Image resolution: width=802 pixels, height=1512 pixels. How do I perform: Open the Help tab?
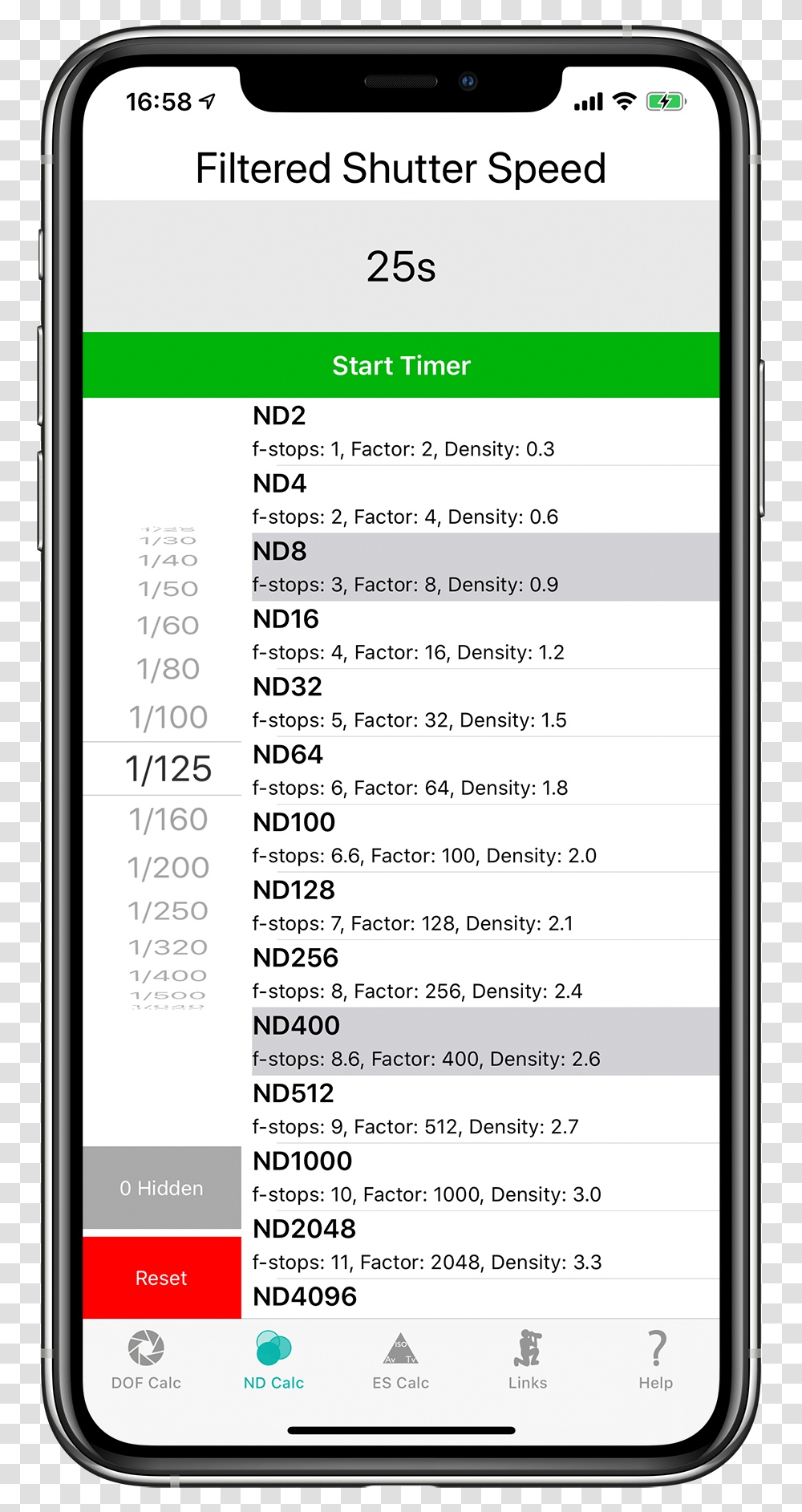[655, 1360]
